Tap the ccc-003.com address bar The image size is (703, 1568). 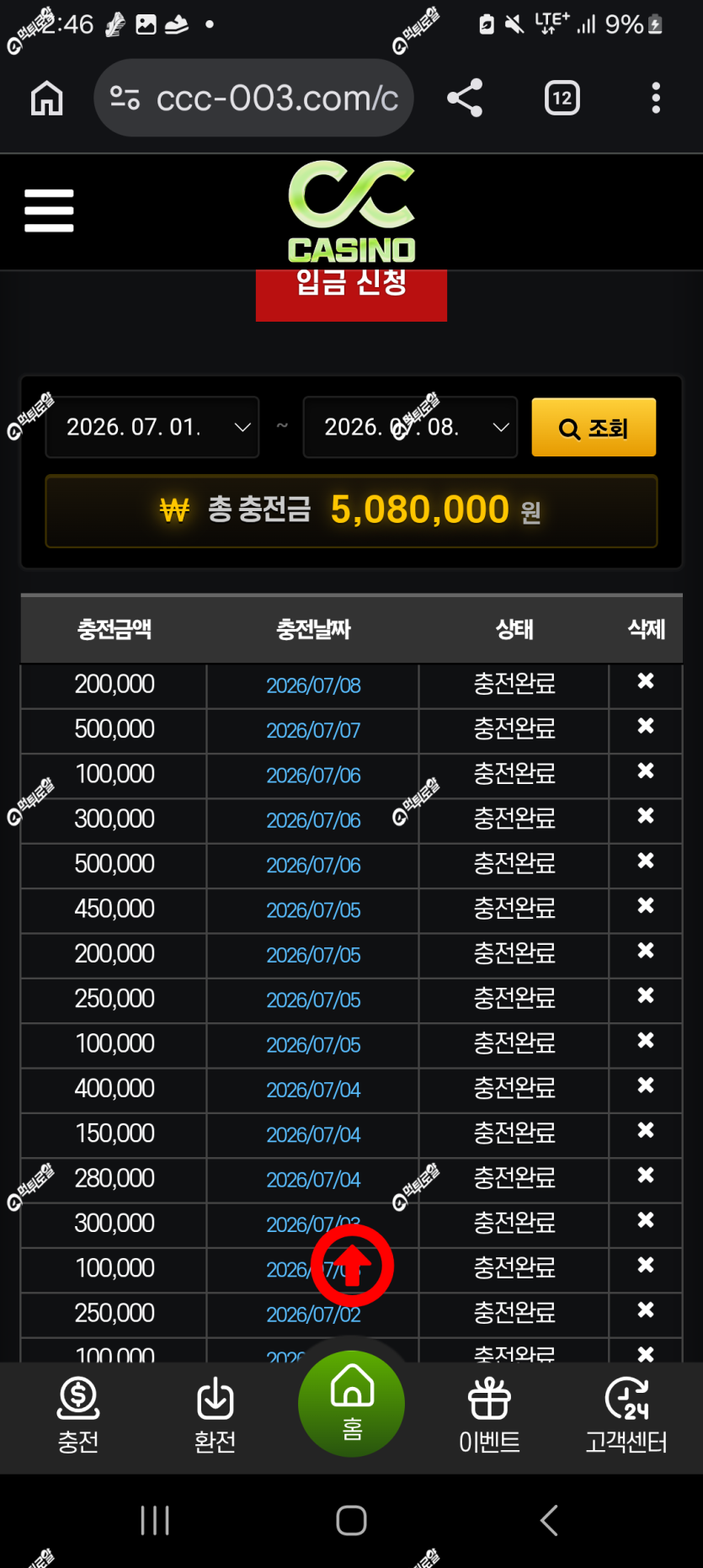253,99
